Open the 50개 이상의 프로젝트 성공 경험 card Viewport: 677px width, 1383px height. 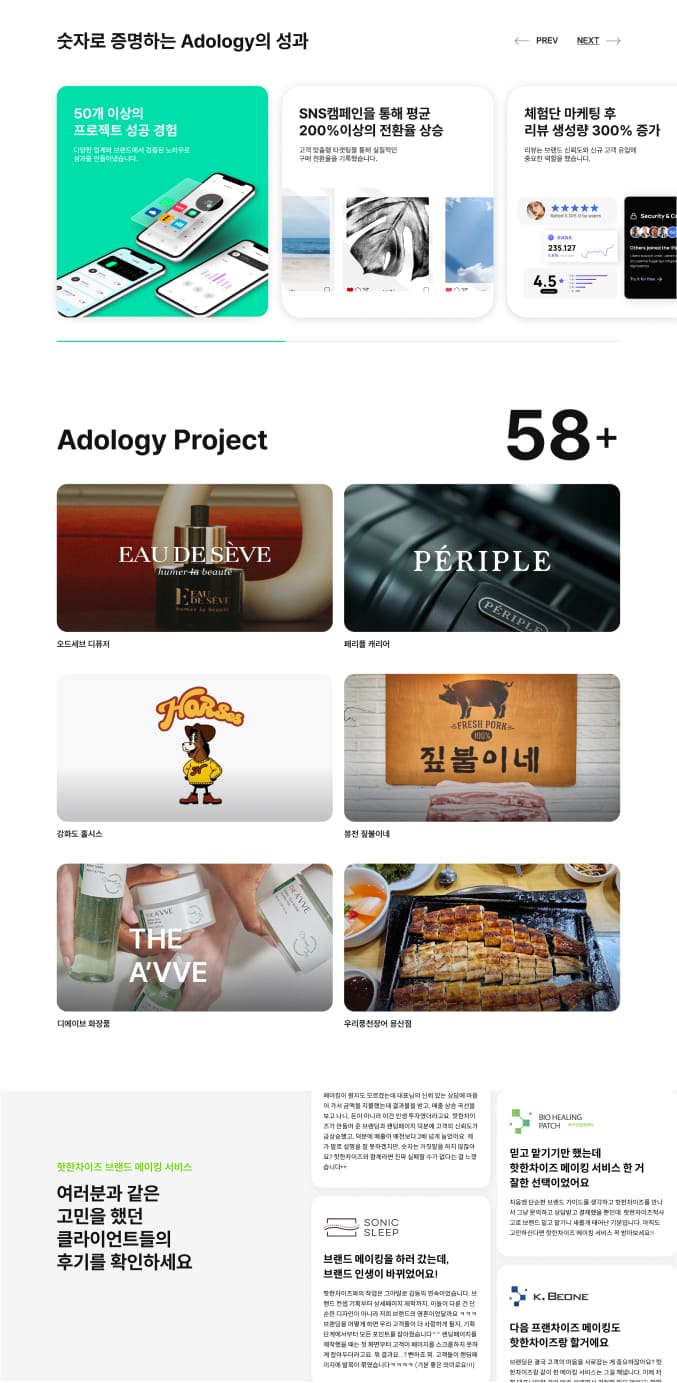click(162, 201)
